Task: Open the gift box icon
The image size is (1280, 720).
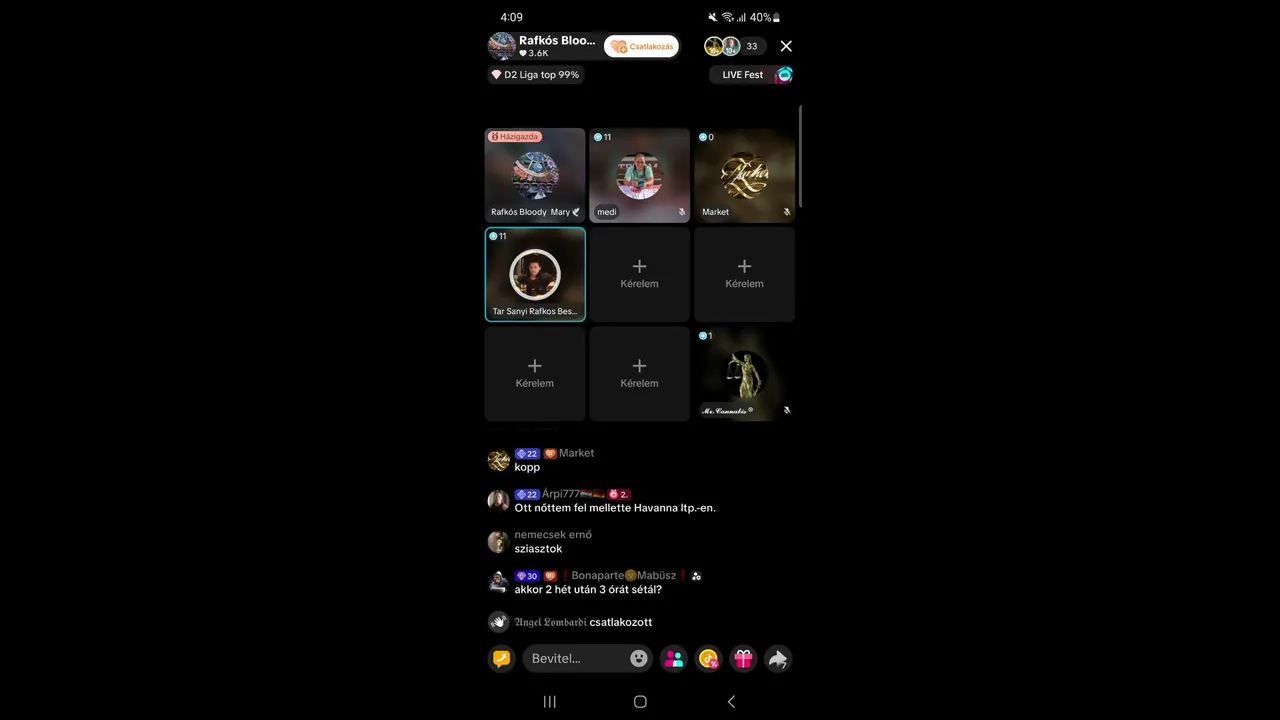Action: click(743, 659)
